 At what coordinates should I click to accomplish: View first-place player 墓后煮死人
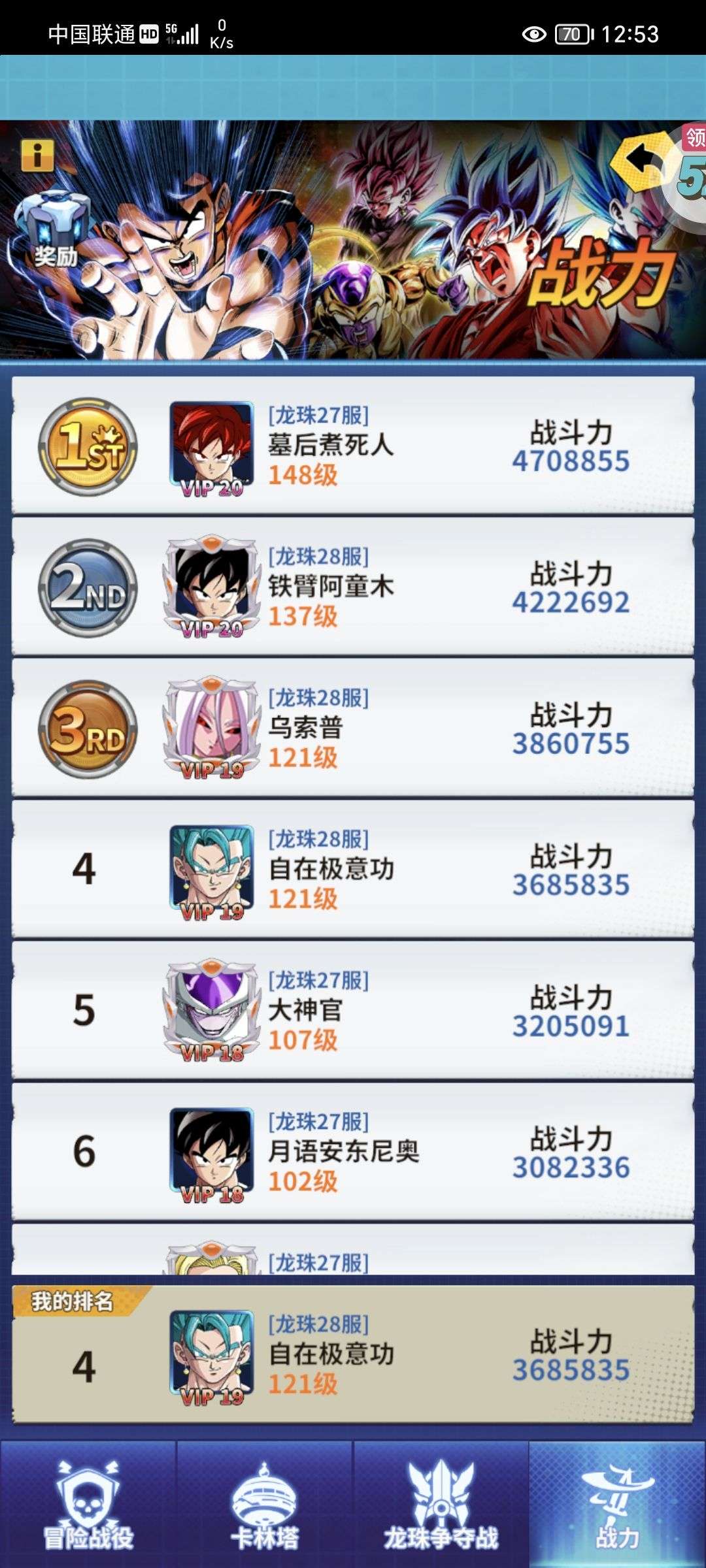coord(353,445)
